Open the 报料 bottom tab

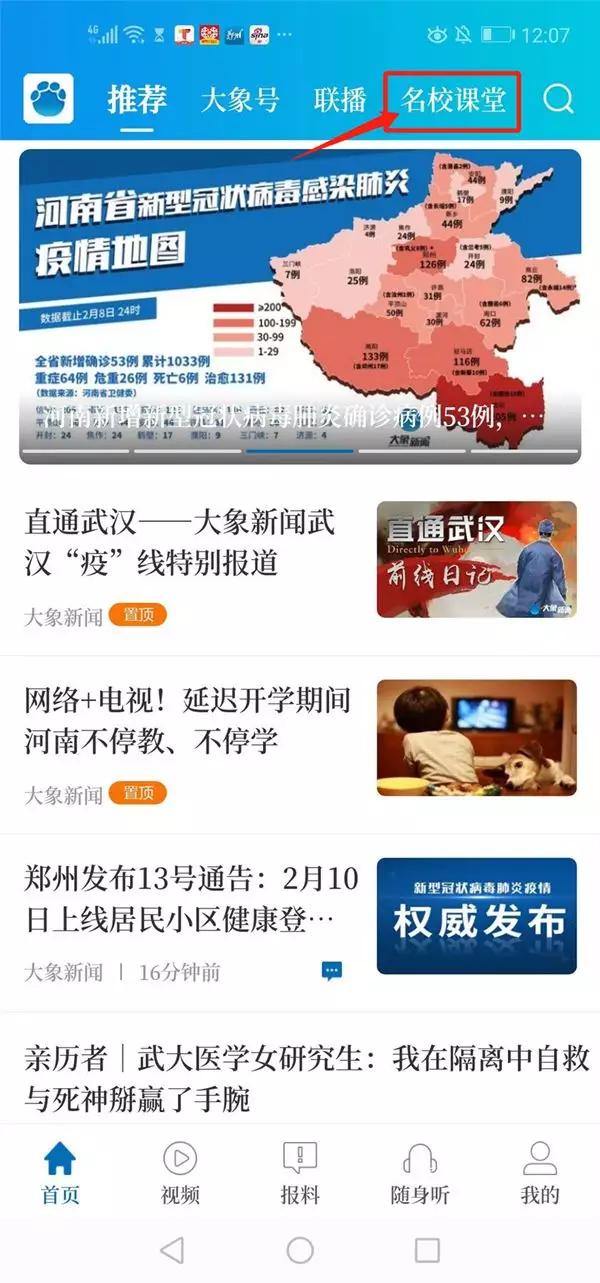tap(300, 1172)
